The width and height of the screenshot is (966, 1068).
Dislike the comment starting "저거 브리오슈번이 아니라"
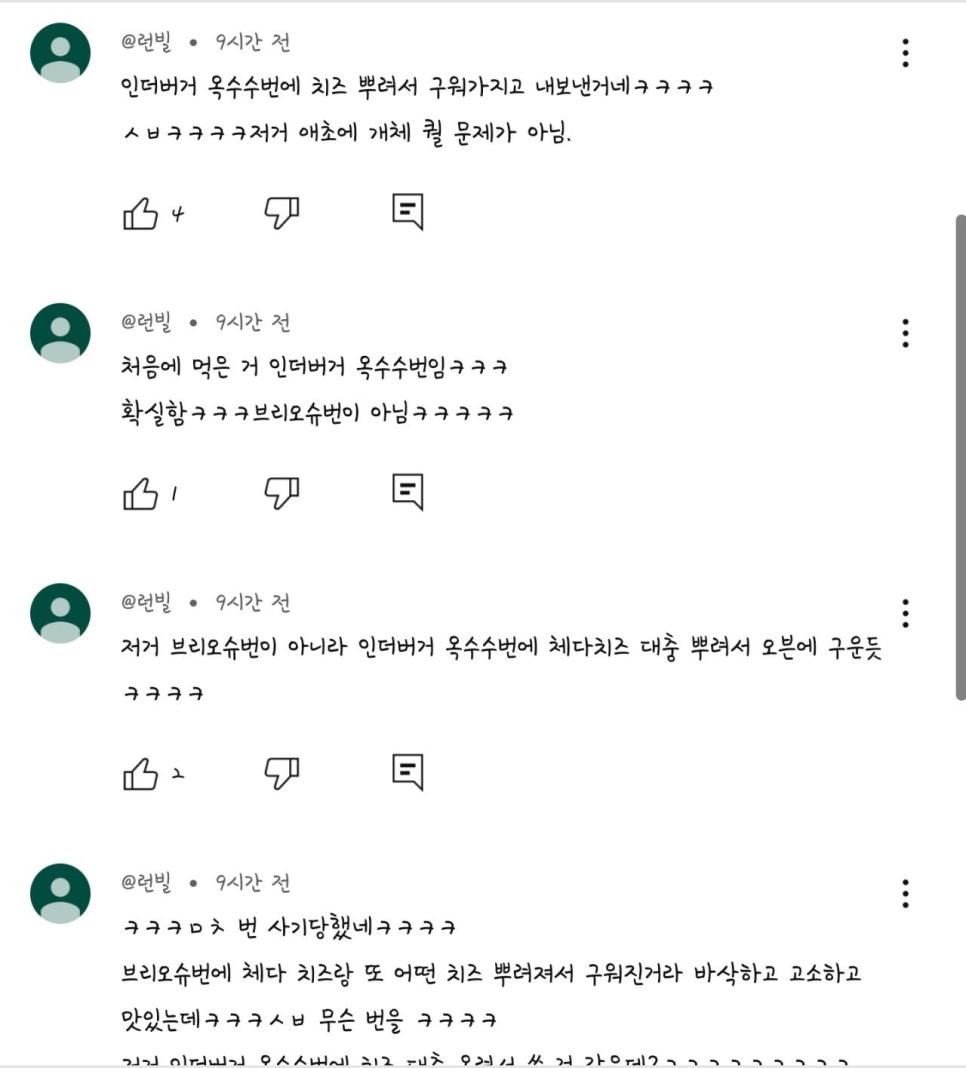coord(282,772)
